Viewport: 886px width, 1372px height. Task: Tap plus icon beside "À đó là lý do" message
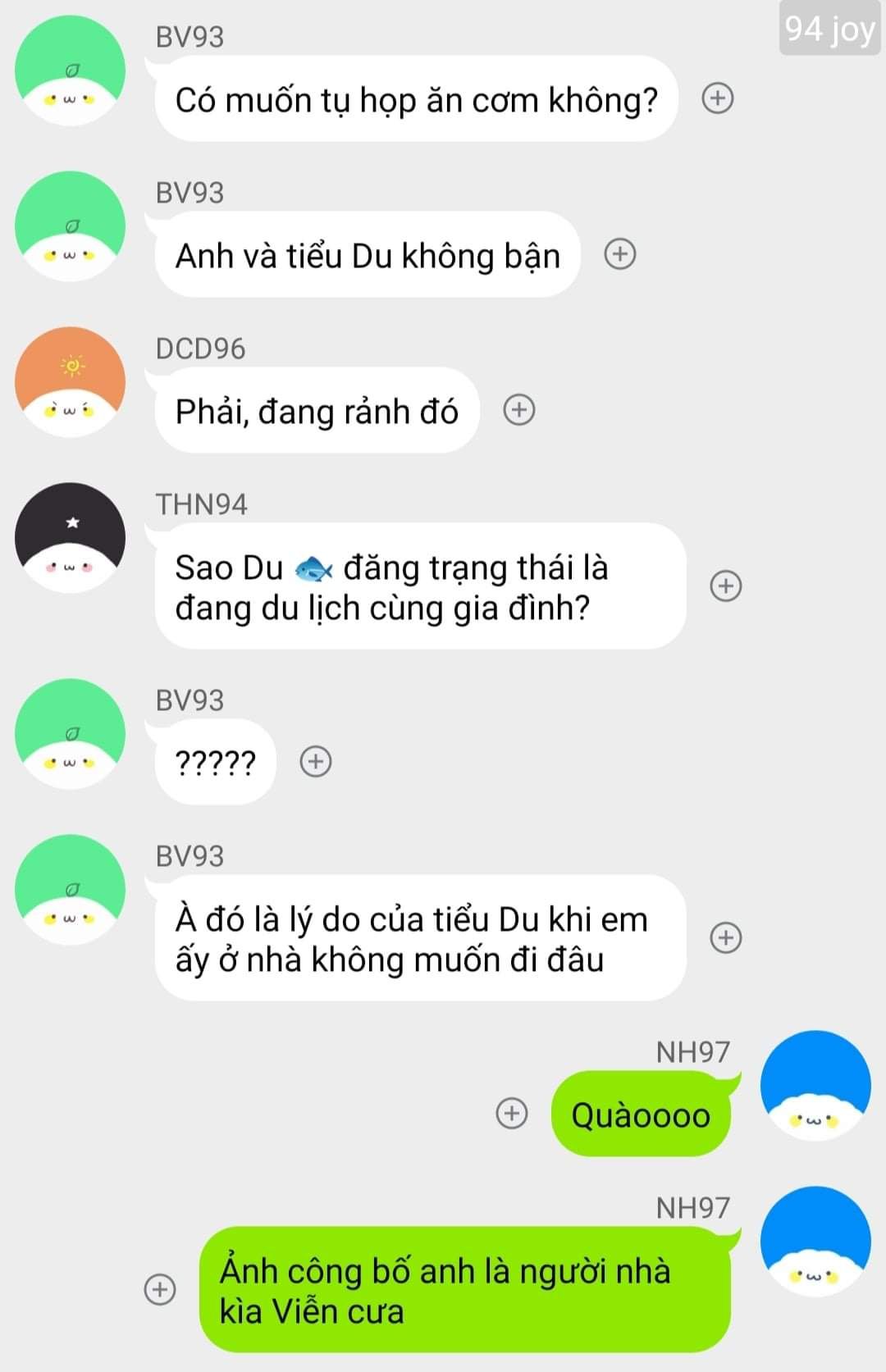coord(725,937)
